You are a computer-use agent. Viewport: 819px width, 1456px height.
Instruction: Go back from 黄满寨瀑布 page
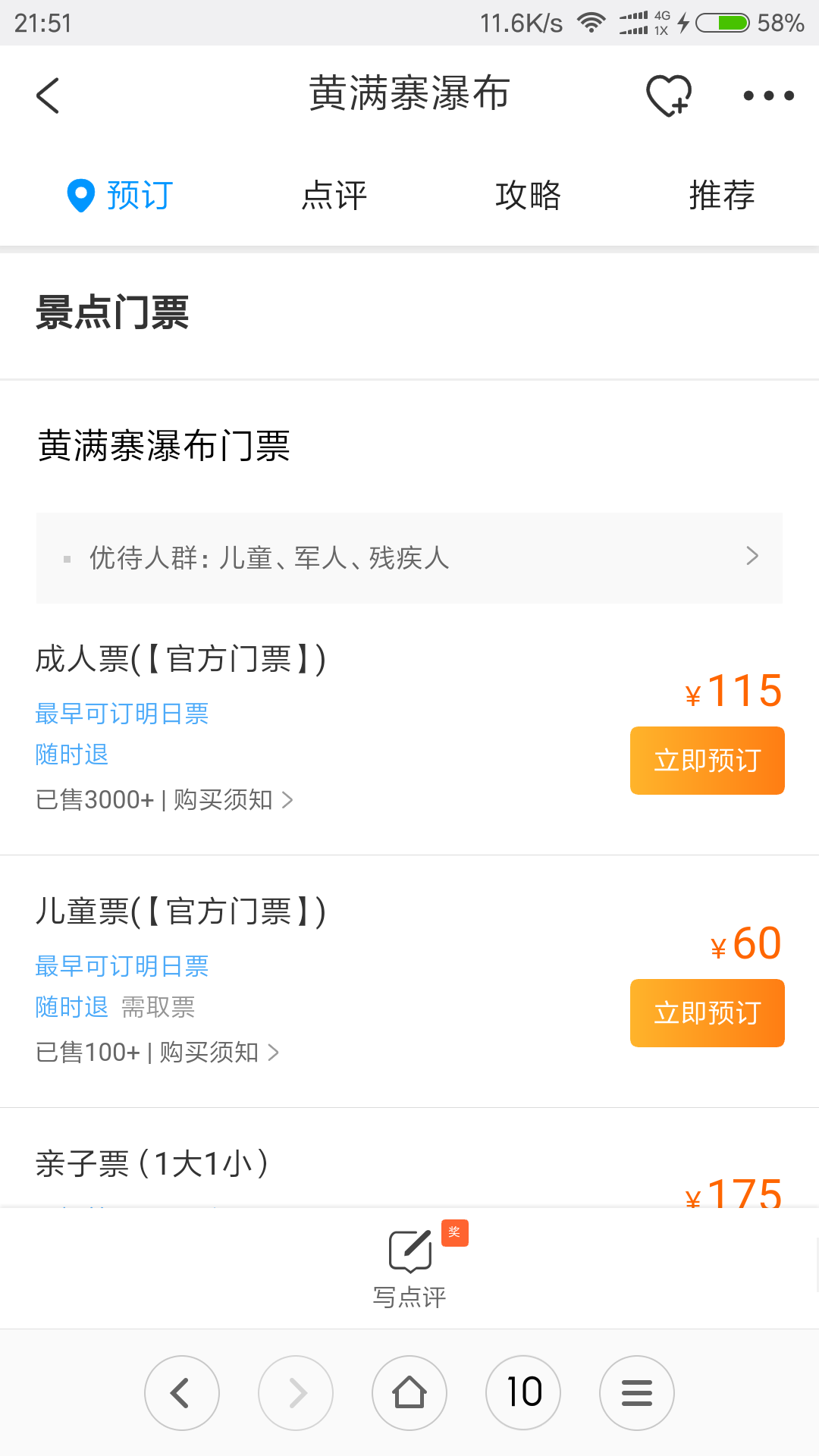tap(48, 96)
